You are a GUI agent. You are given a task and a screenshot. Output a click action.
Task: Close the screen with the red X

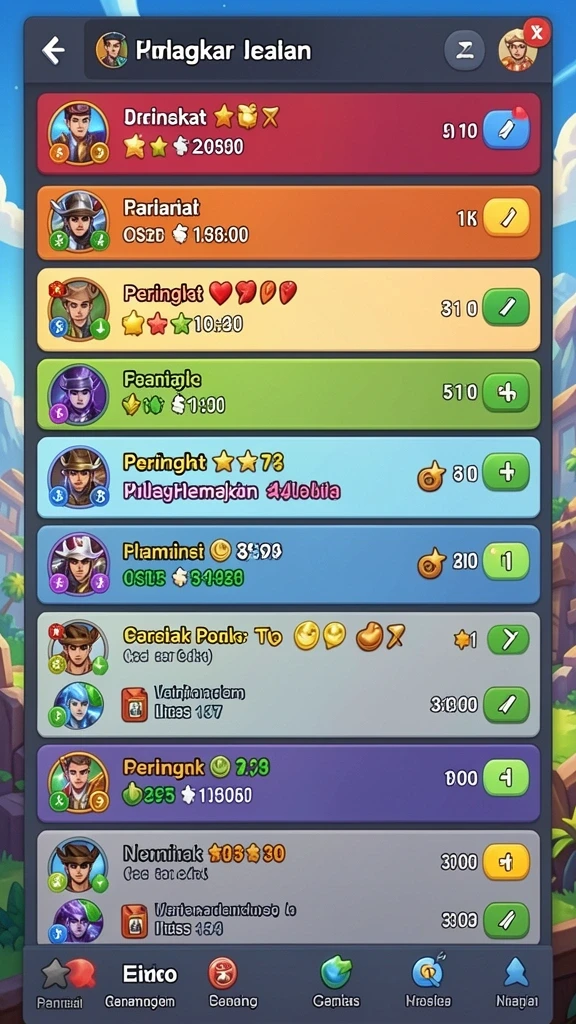(537, 33)
